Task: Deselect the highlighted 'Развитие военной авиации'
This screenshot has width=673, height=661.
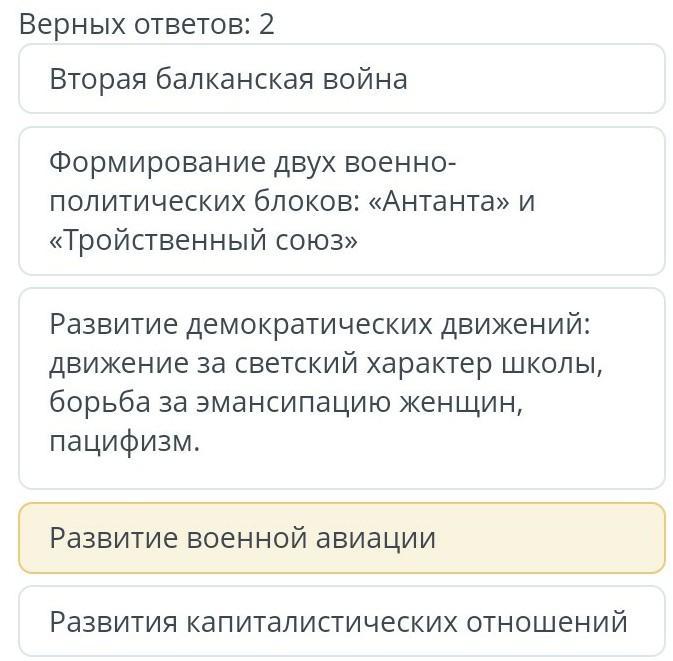Action: pos(341,538)
